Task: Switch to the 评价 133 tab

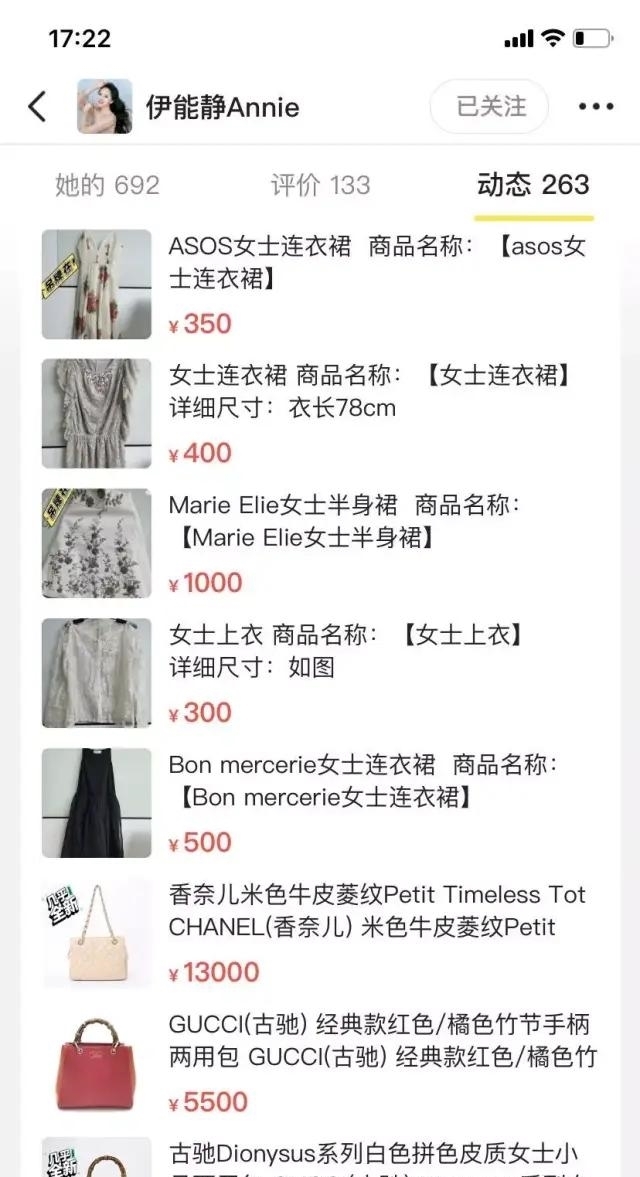Action: click(320, 185)
